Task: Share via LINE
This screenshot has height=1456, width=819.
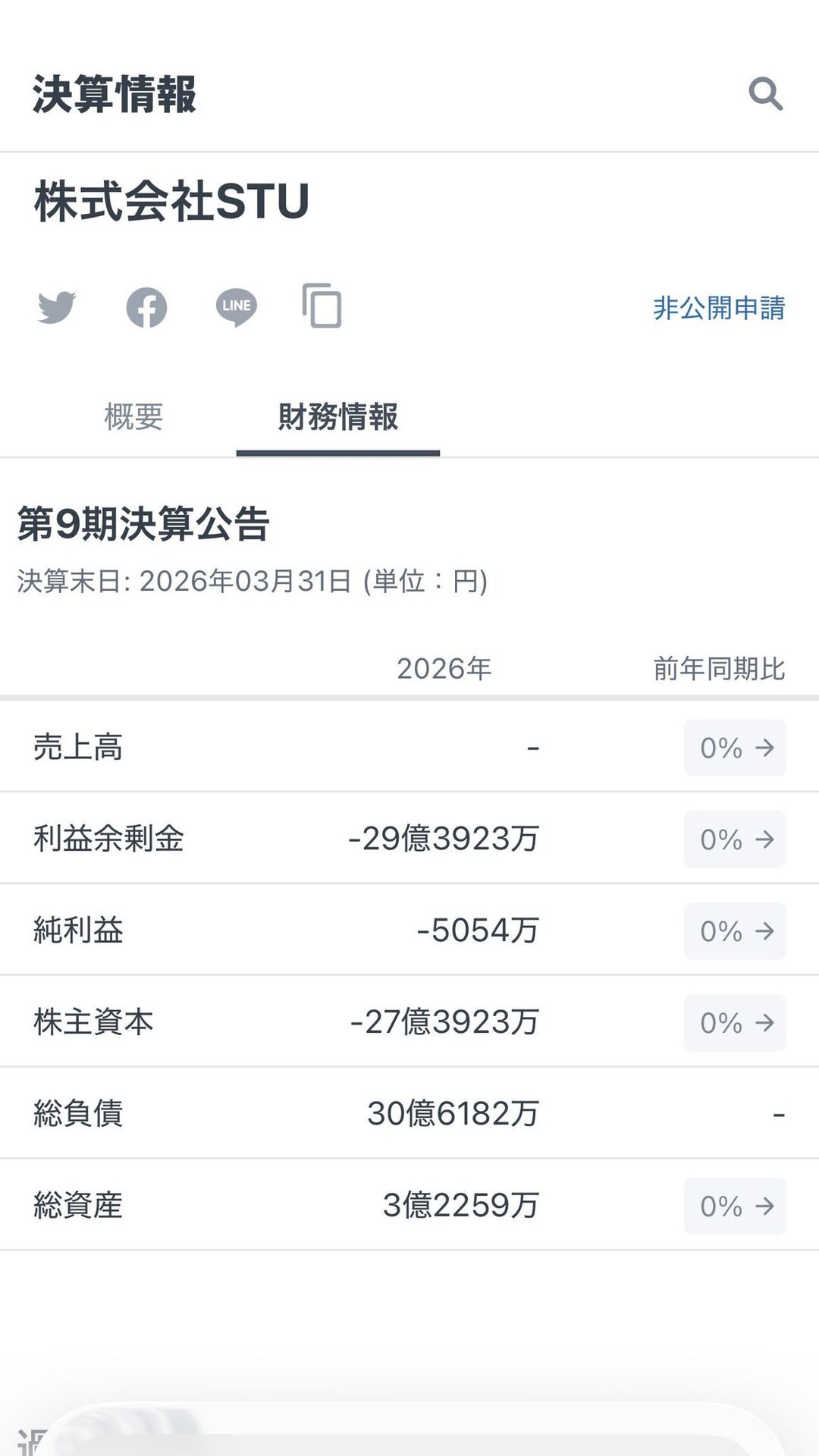Action: coord(236,307)
